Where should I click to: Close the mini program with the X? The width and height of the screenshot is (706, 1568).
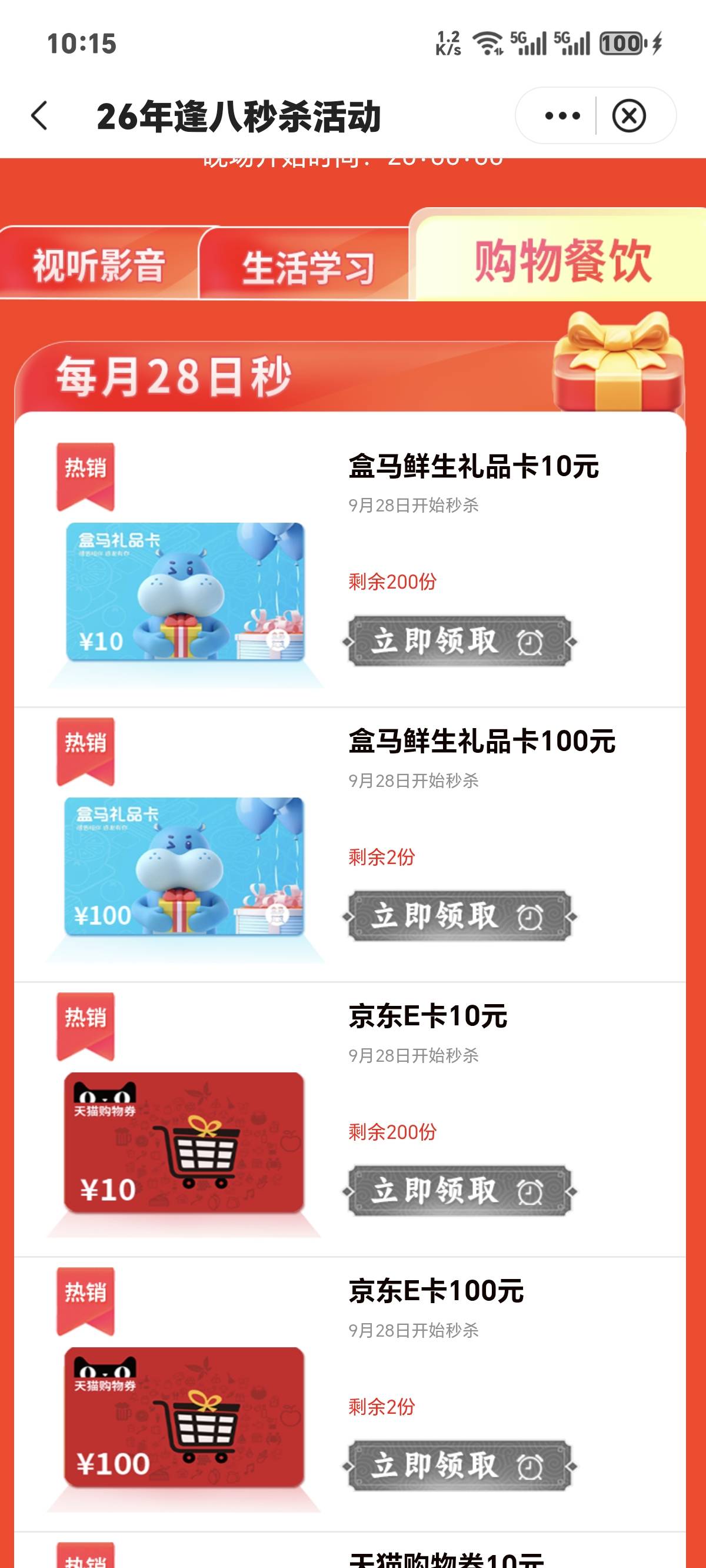(x=629, y=115)
